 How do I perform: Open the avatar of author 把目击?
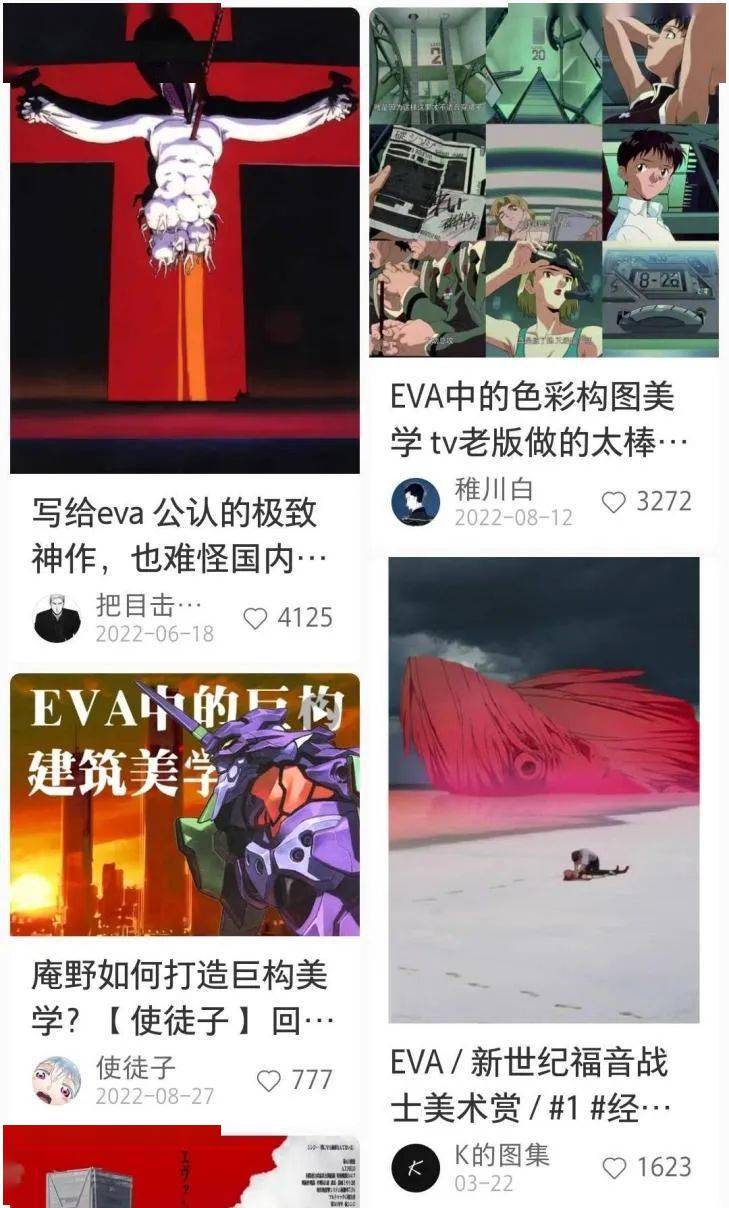pyautogui.click(x=57, y=618)
